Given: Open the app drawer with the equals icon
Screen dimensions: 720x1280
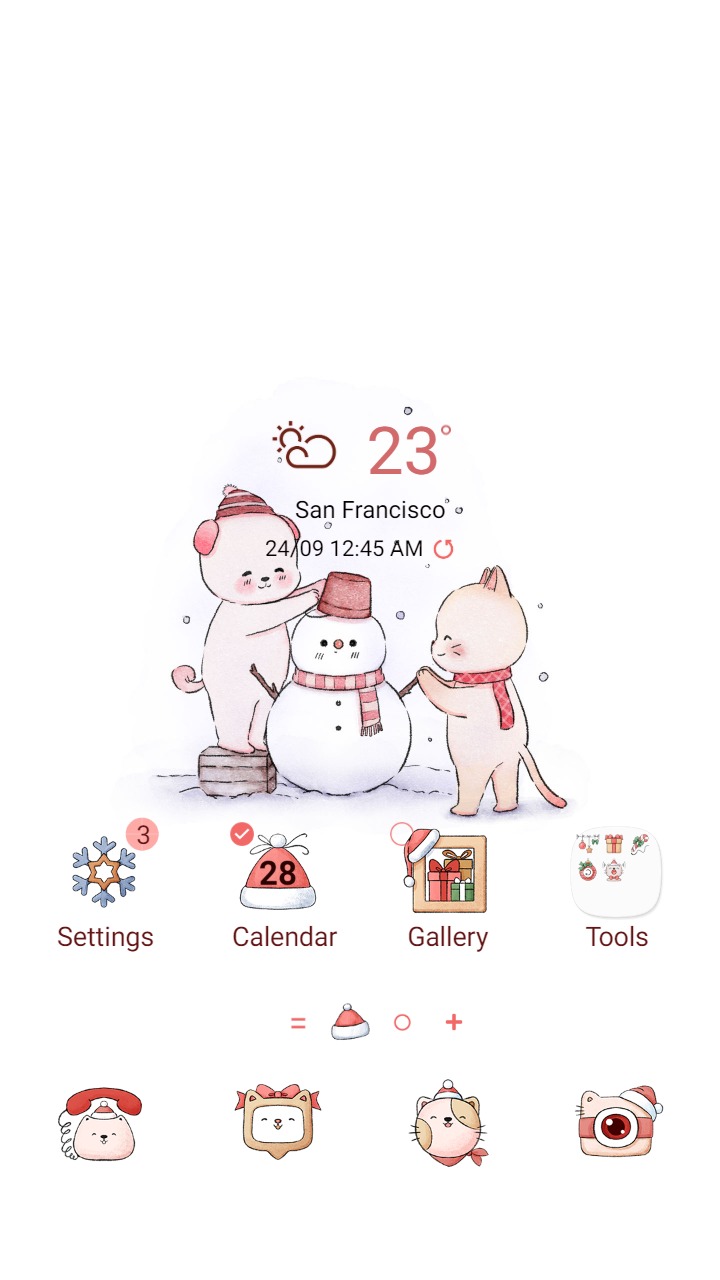Looking at the screenshot, I should coord(297,1022).
